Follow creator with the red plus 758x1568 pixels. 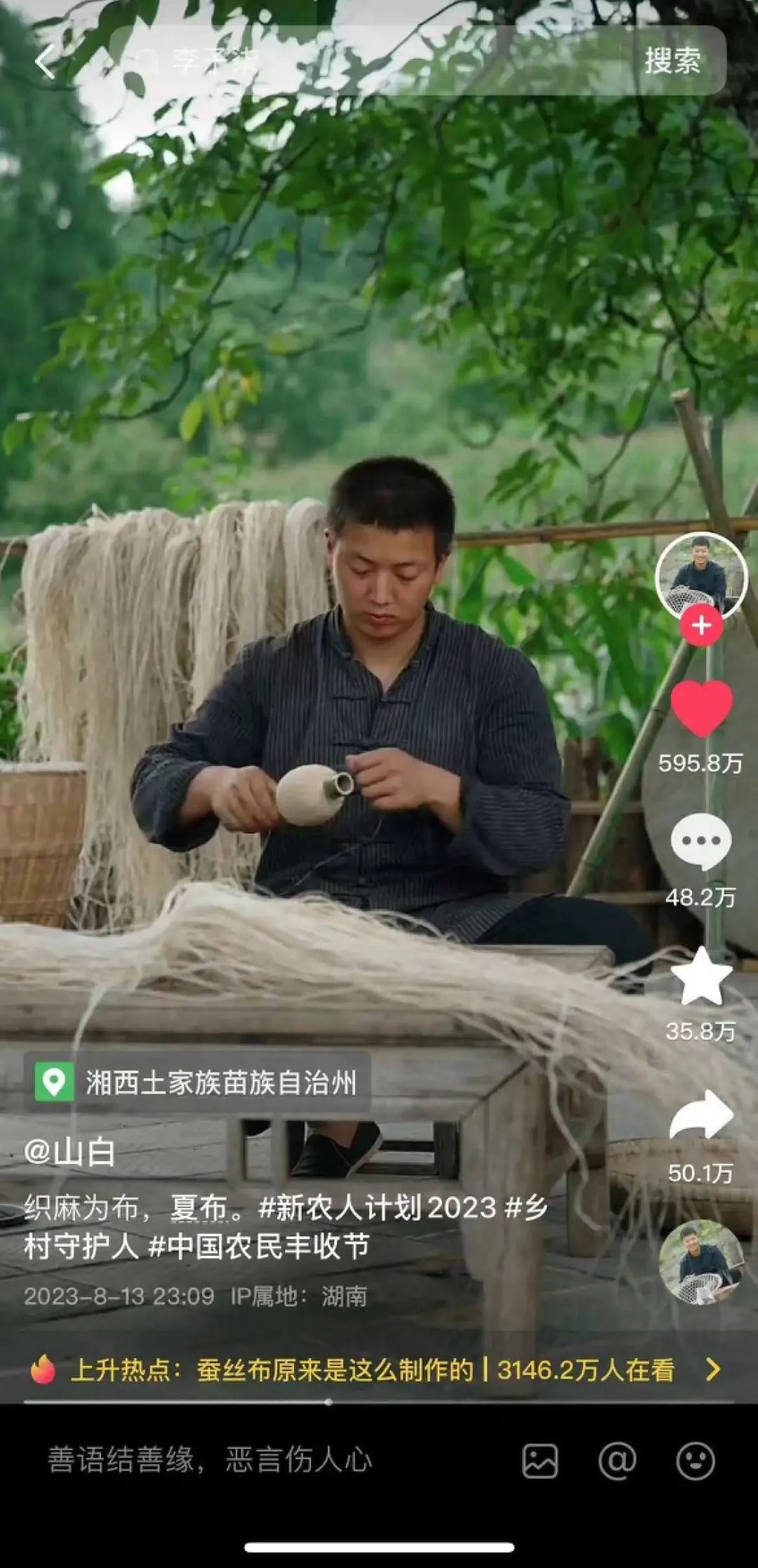click(x=700, y=626)
